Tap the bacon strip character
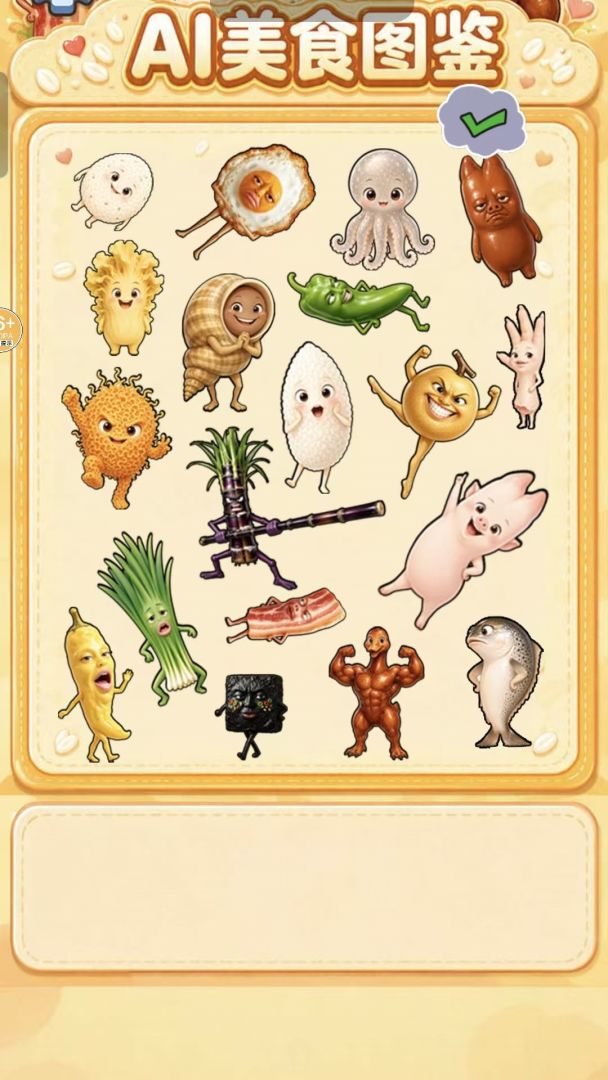Image resolution: width=608 pixels, height=1080 pixels. (285, 615)
